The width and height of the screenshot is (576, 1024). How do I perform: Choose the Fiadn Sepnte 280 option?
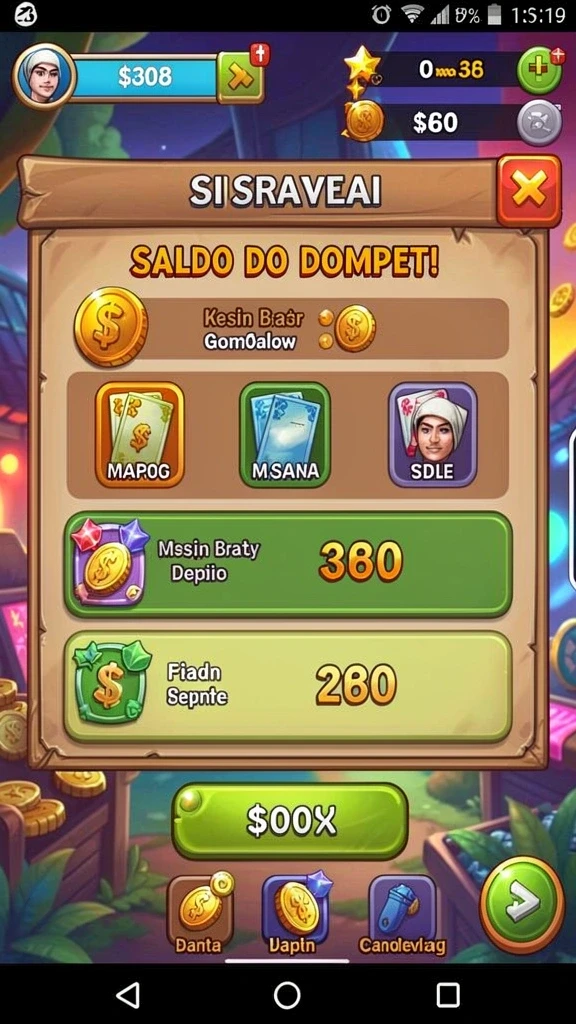coord(288,686)
